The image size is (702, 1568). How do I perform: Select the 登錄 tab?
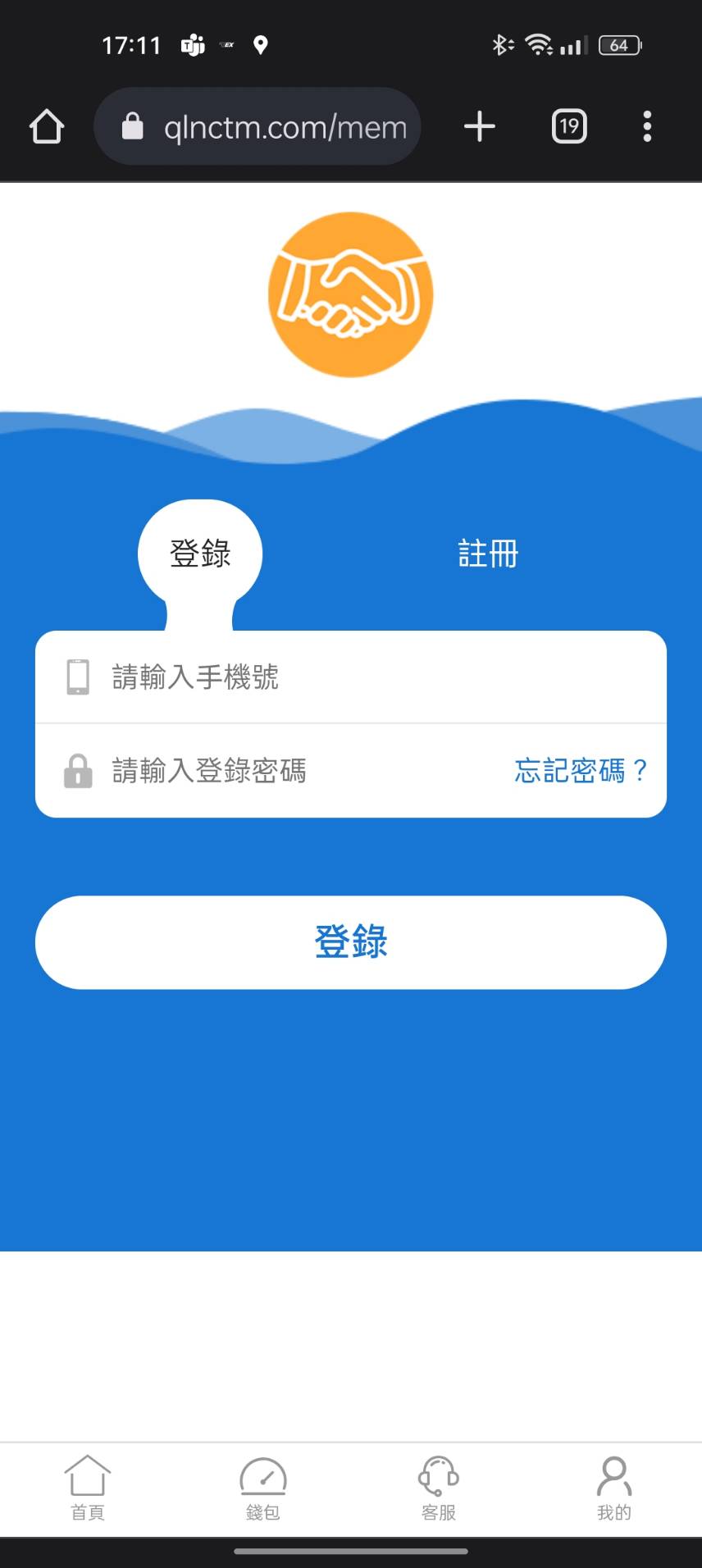point(200,554)
